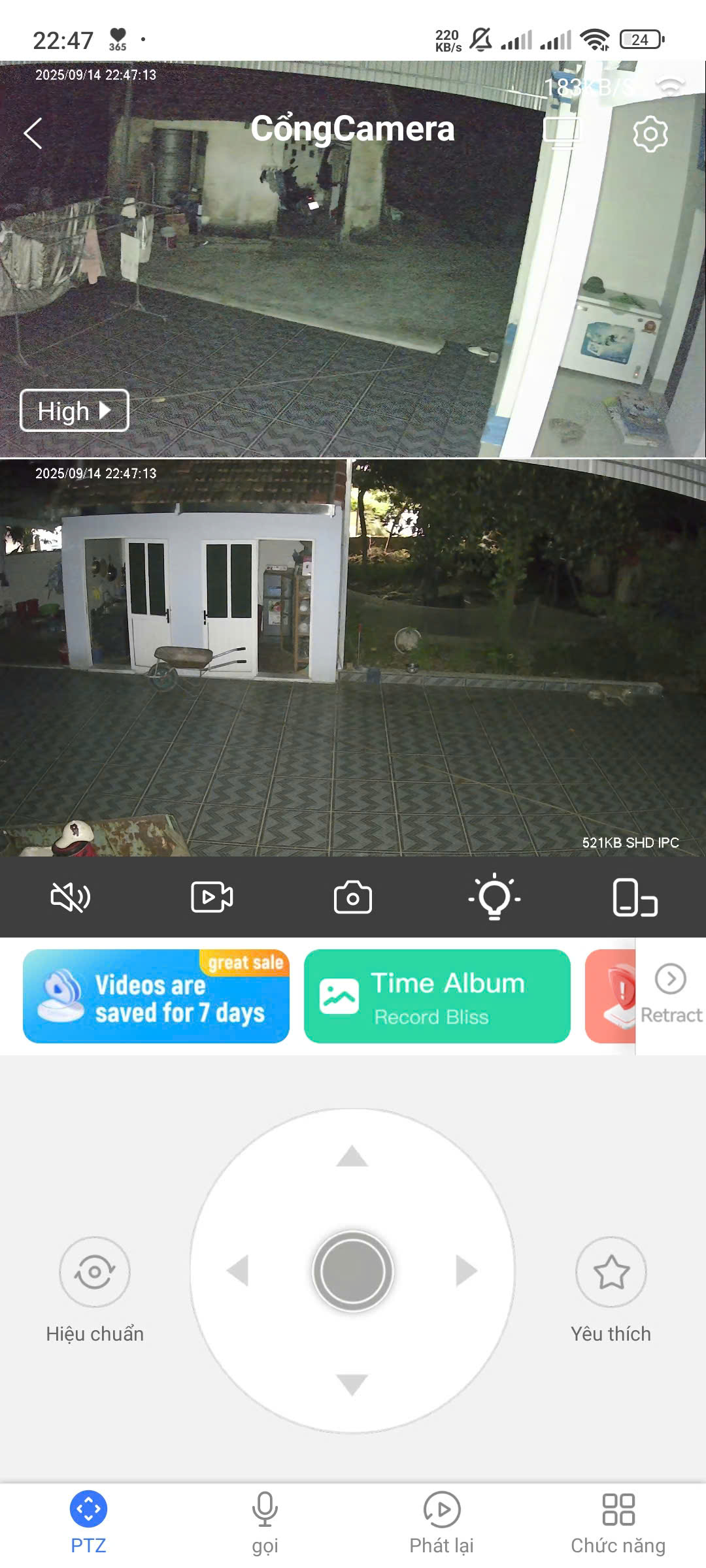
Task: Tilt the camera down
Action: 352,1384
